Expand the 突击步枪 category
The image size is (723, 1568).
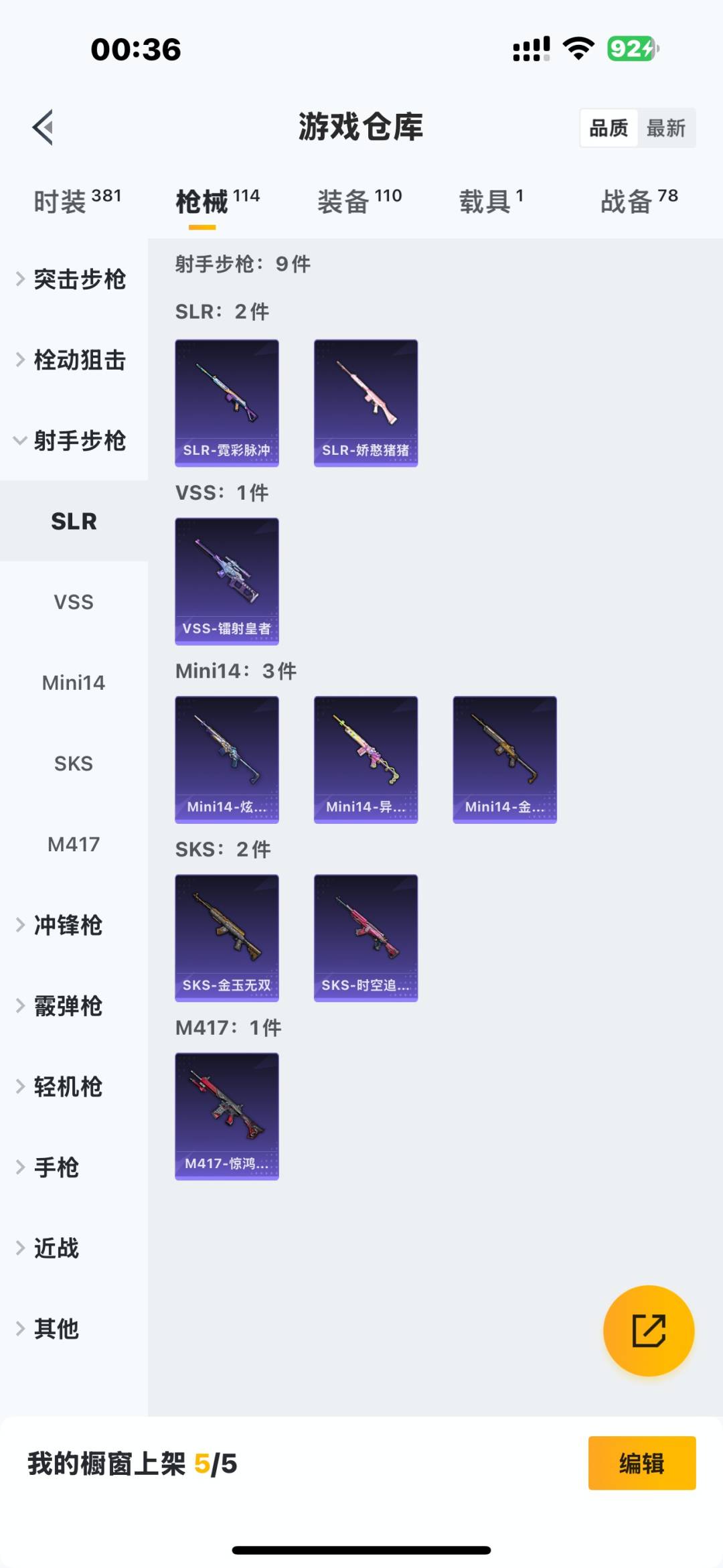(x=74, y=279)
